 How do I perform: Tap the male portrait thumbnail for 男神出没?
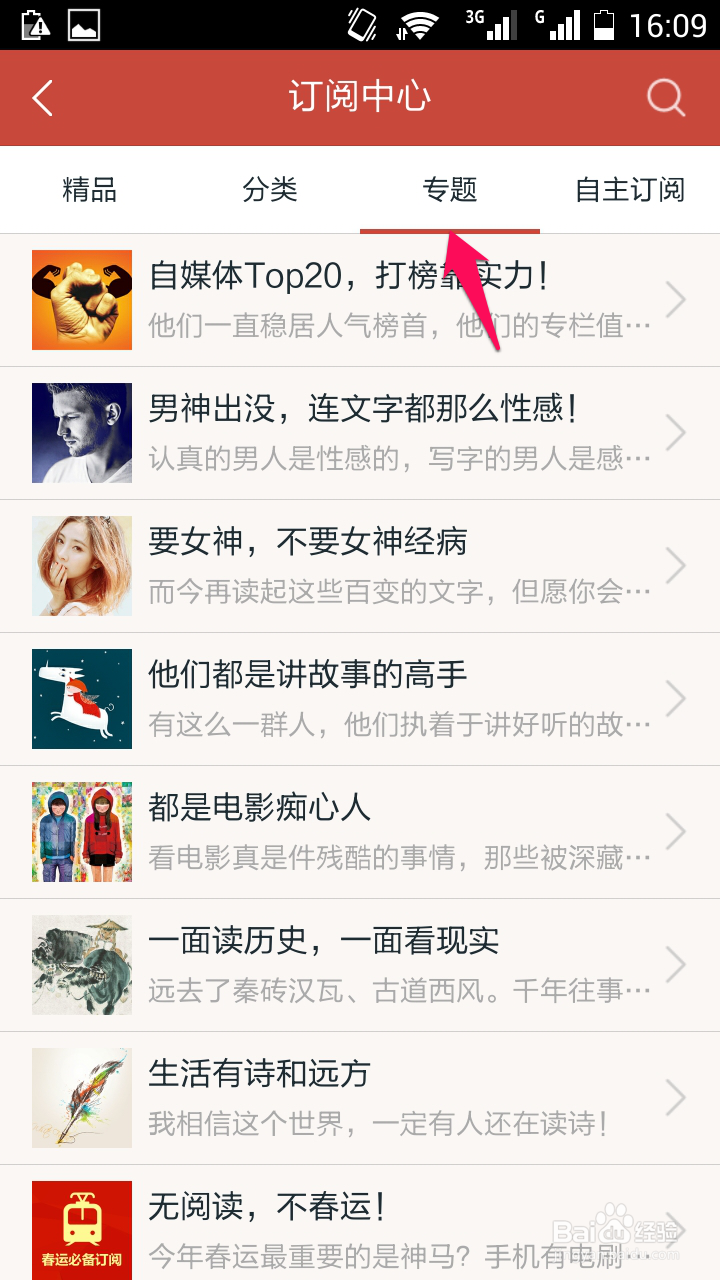(x=82, y=433)
